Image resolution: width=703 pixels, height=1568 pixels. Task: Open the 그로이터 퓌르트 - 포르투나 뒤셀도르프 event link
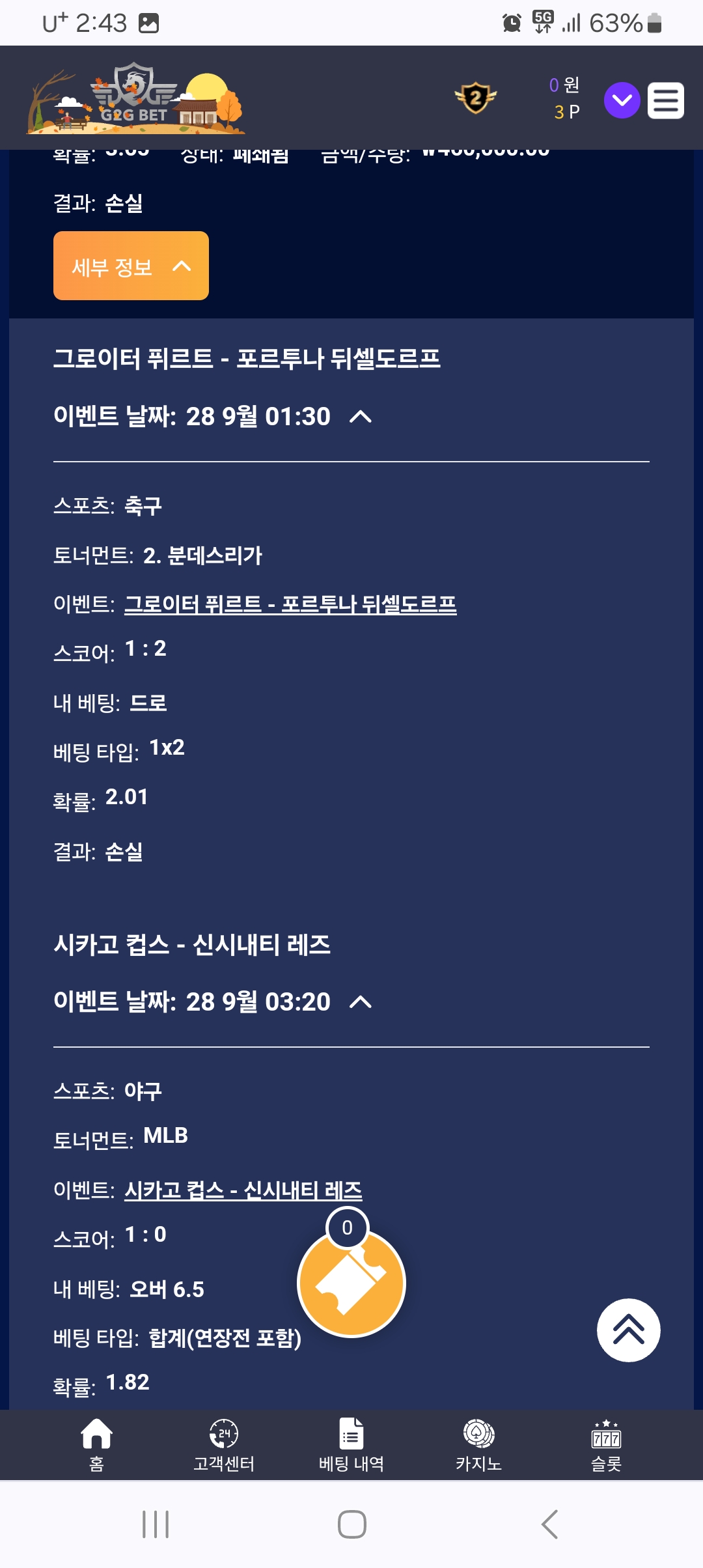pos(290,604)
